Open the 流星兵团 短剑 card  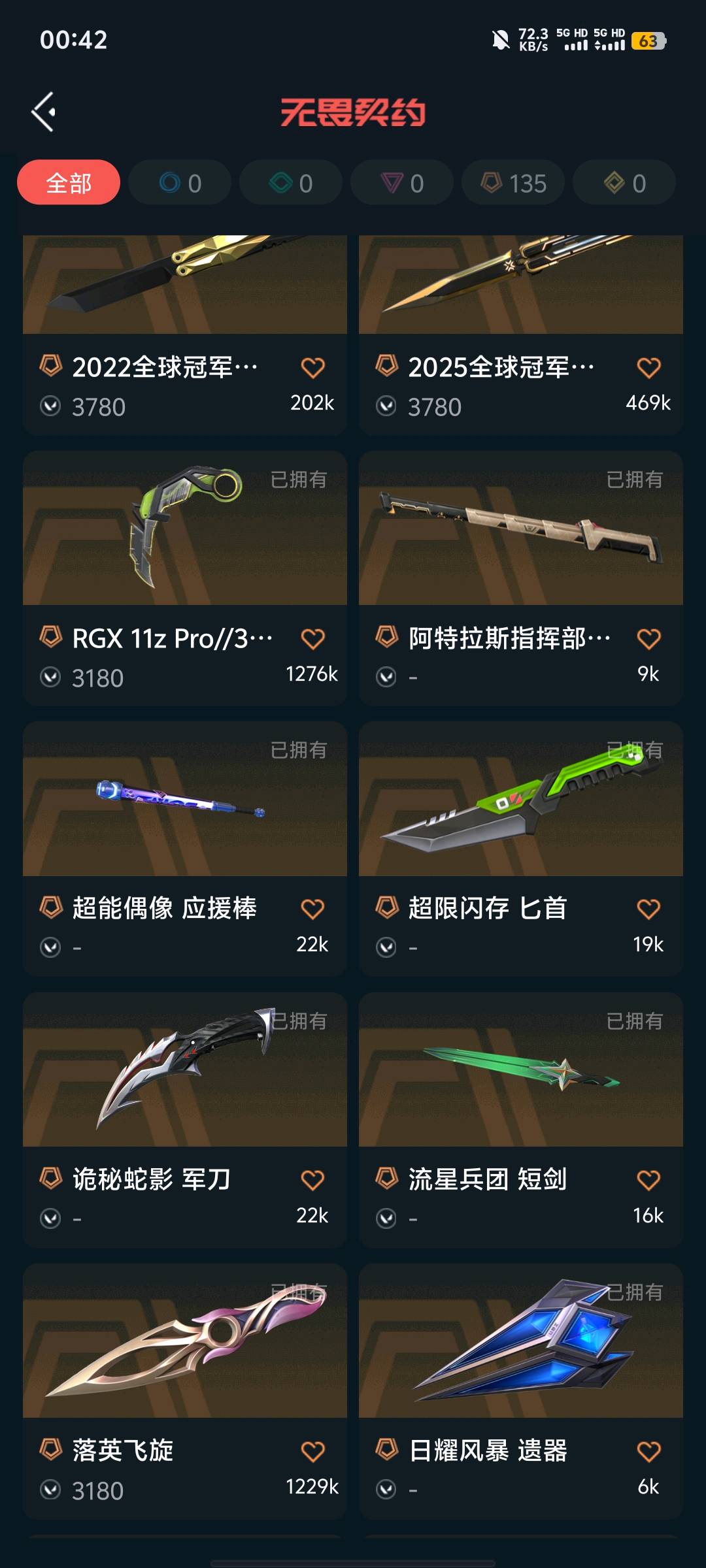(x=520, y=1071)
